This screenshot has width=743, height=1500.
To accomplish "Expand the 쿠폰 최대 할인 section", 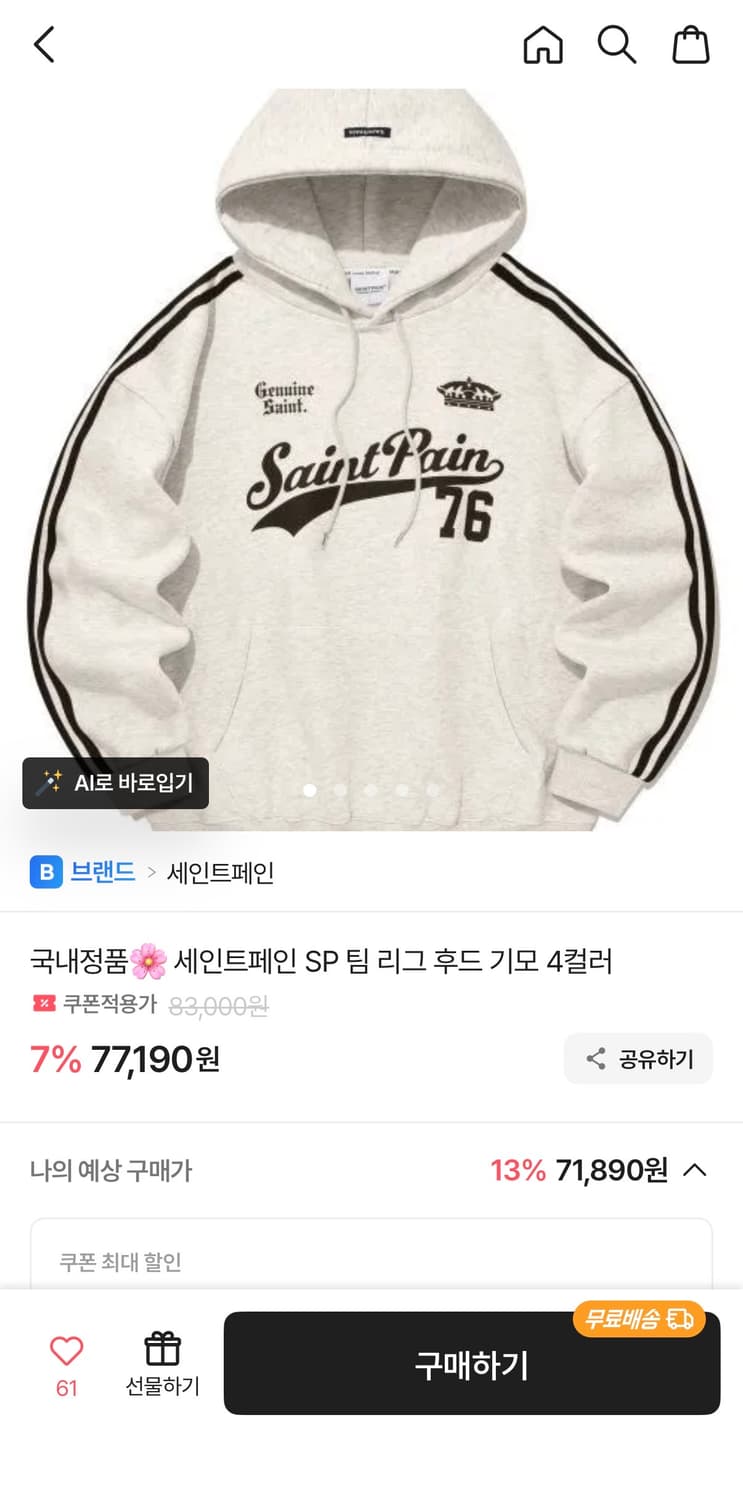I will [x=370, y=1262].
